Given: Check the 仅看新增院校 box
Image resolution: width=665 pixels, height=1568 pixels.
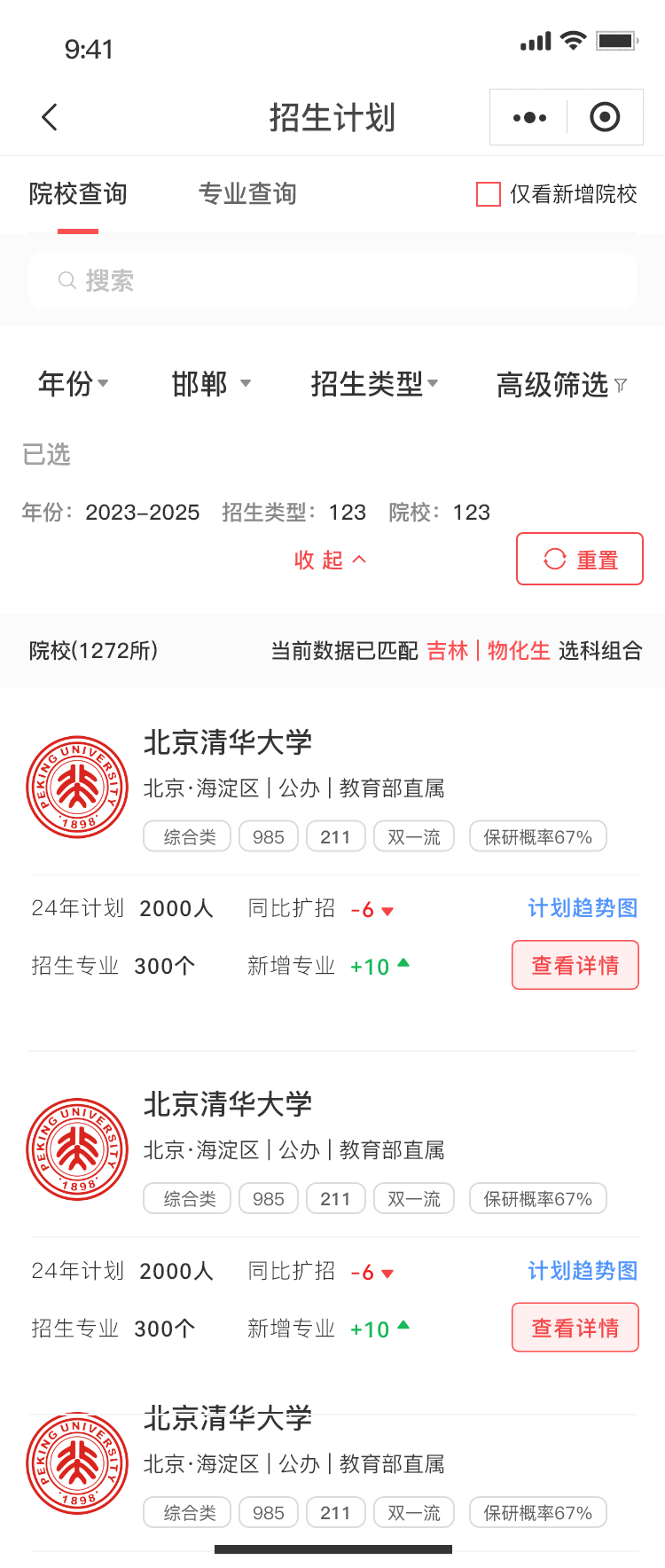Looking at the screenshot, I should click(x=489, y=194).
